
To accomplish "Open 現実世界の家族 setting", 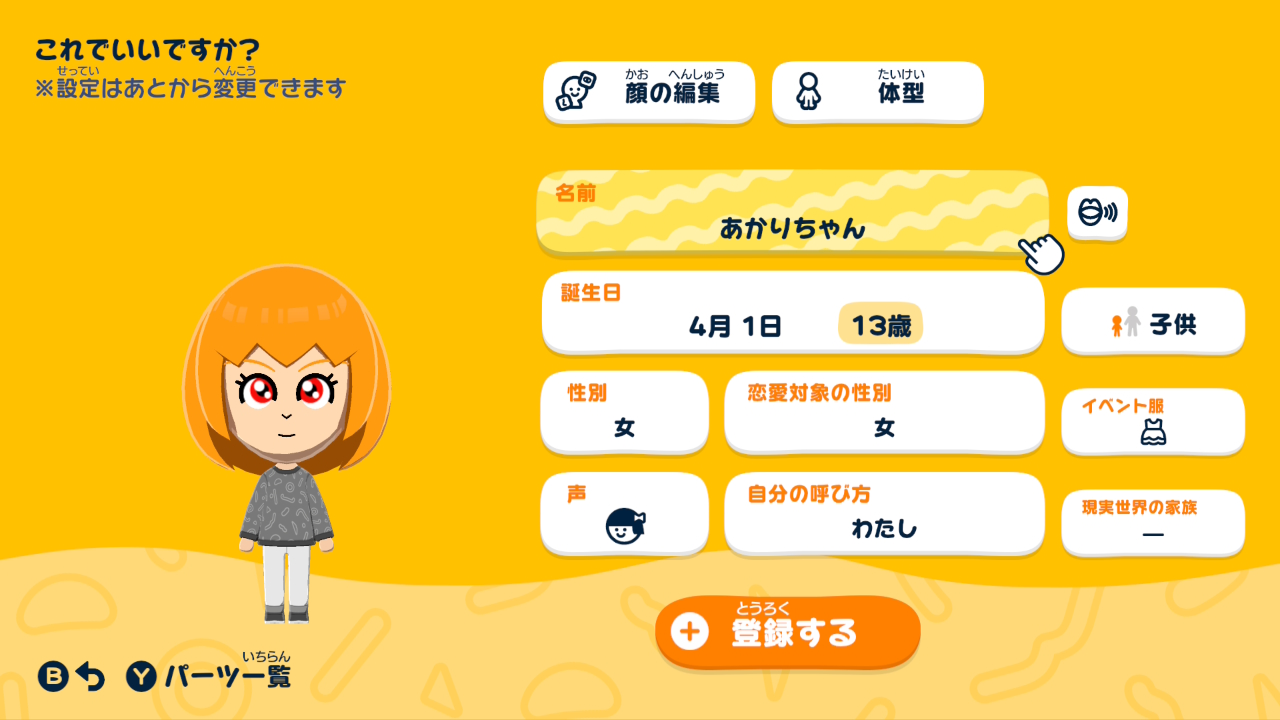I will tap(1153, 522).
